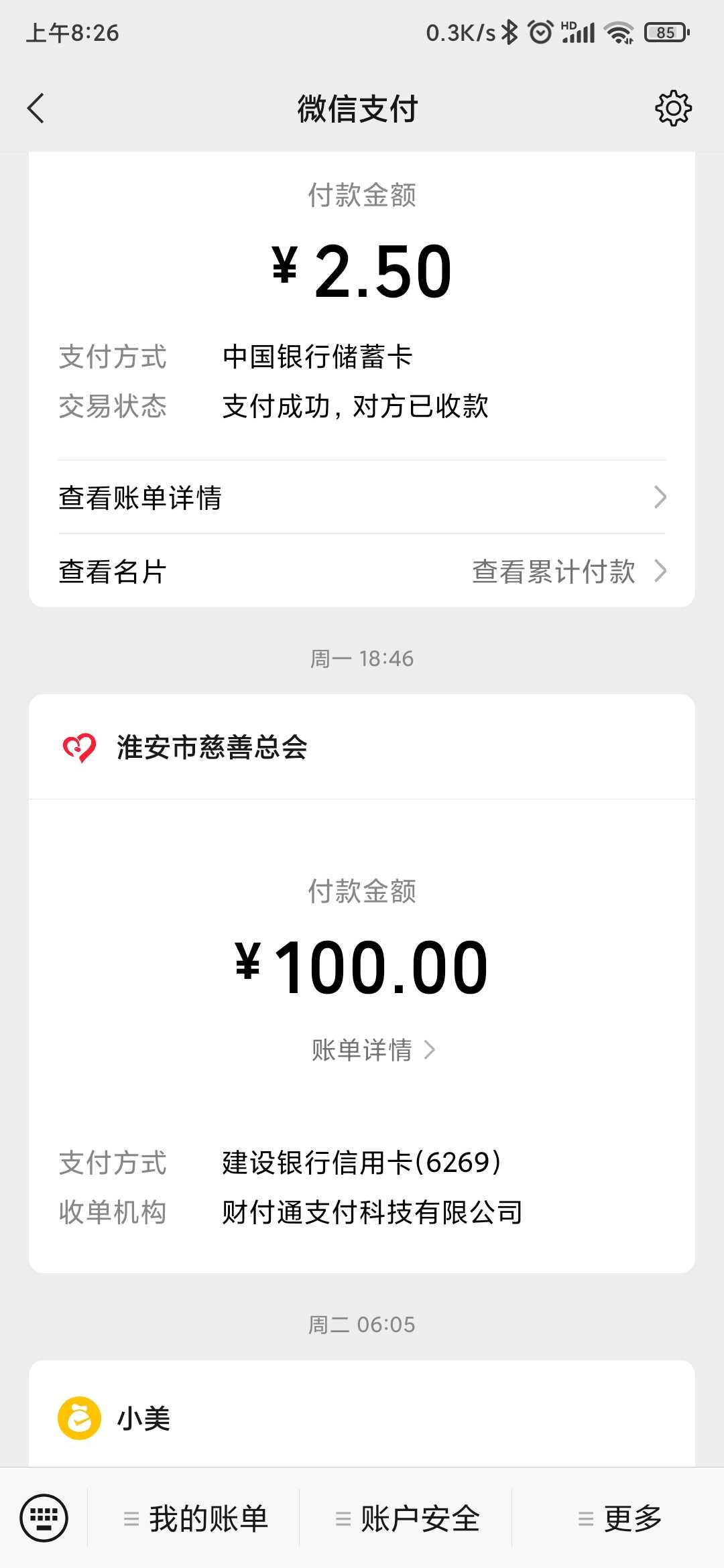Viewport: 724px width, 1568px height.
Task: Tap 查看名片 to view the card
Action: click(x=113, y=572)
